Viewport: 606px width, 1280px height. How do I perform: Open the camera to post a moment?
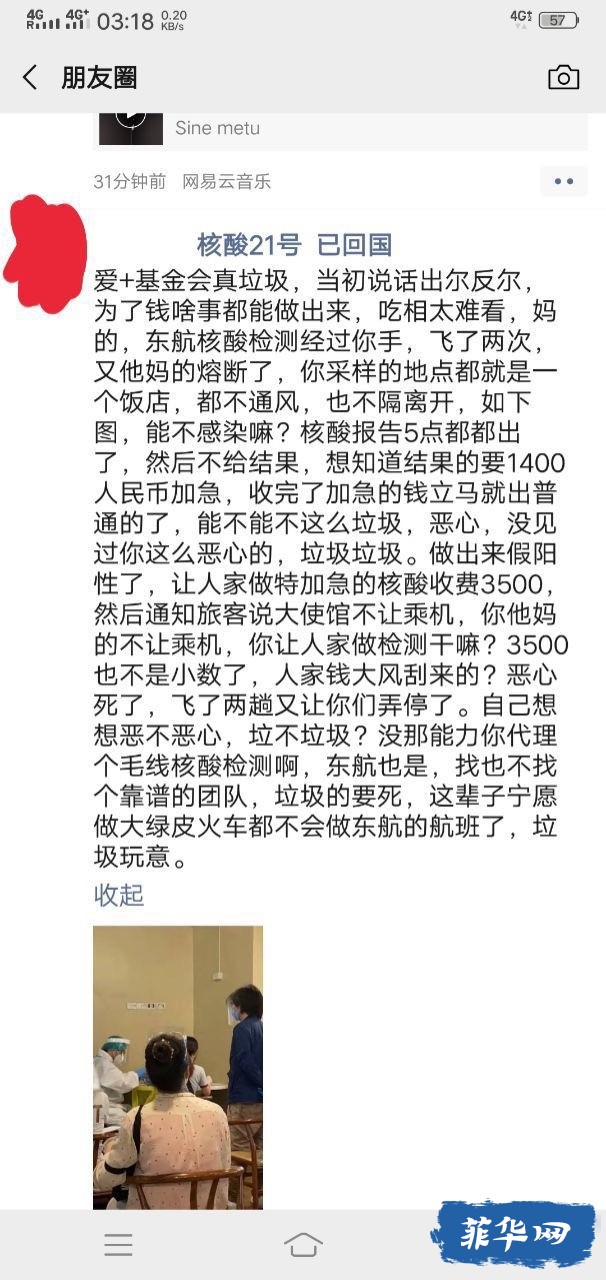(563, 77)
